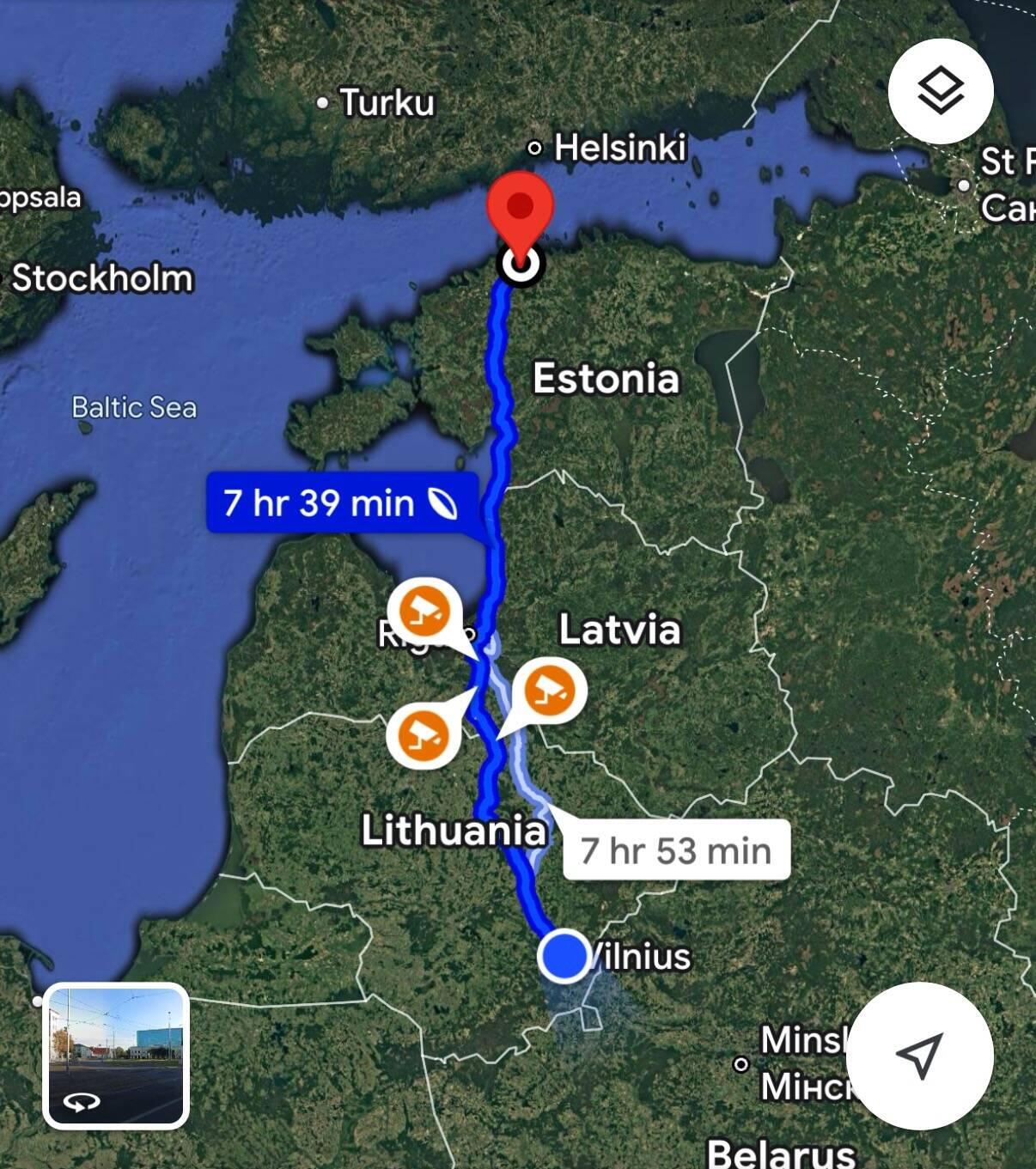Open the map layers button
1036x1169 pixels.
coord(941,90)
